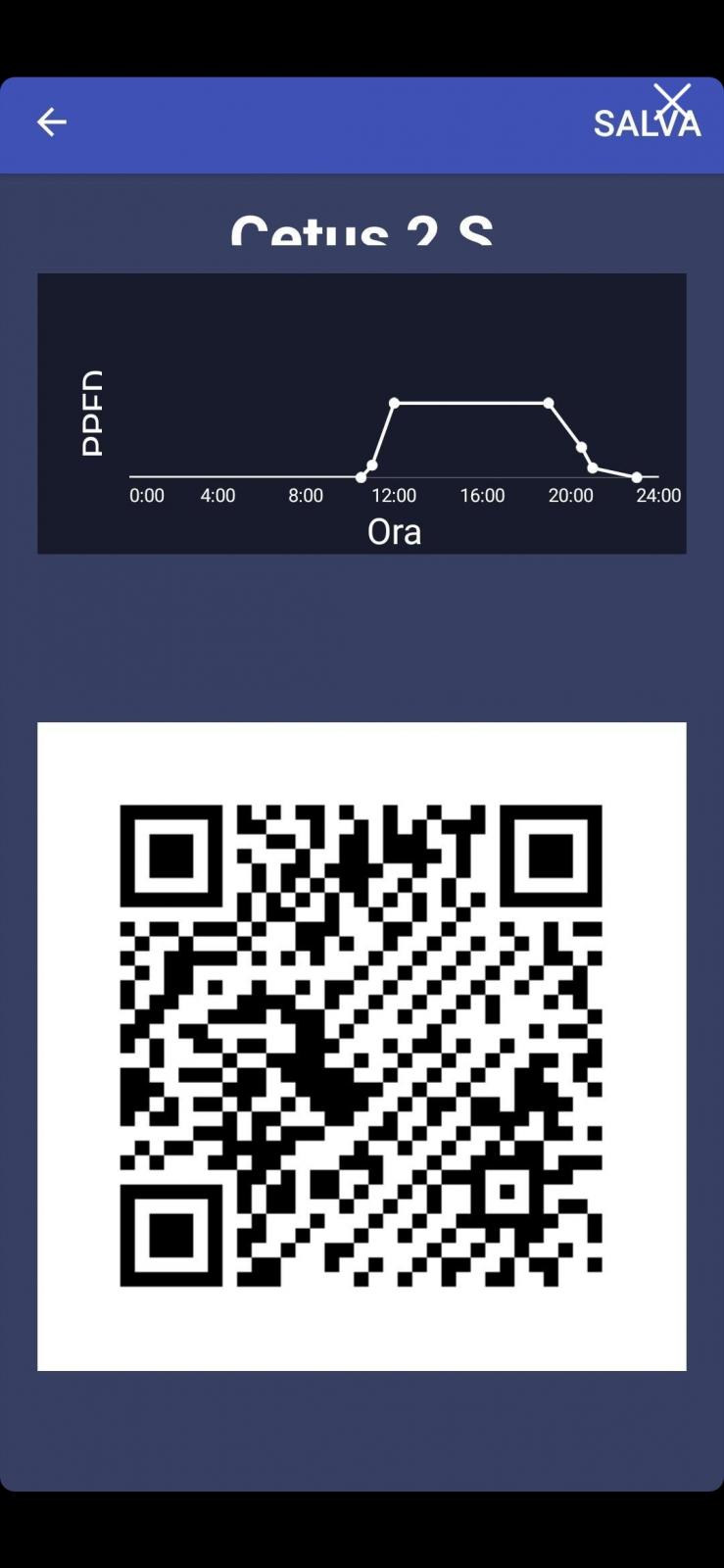Go back using the arrow icon
The height and width of the screenshot is (1568, 724).
pos(51,122)
